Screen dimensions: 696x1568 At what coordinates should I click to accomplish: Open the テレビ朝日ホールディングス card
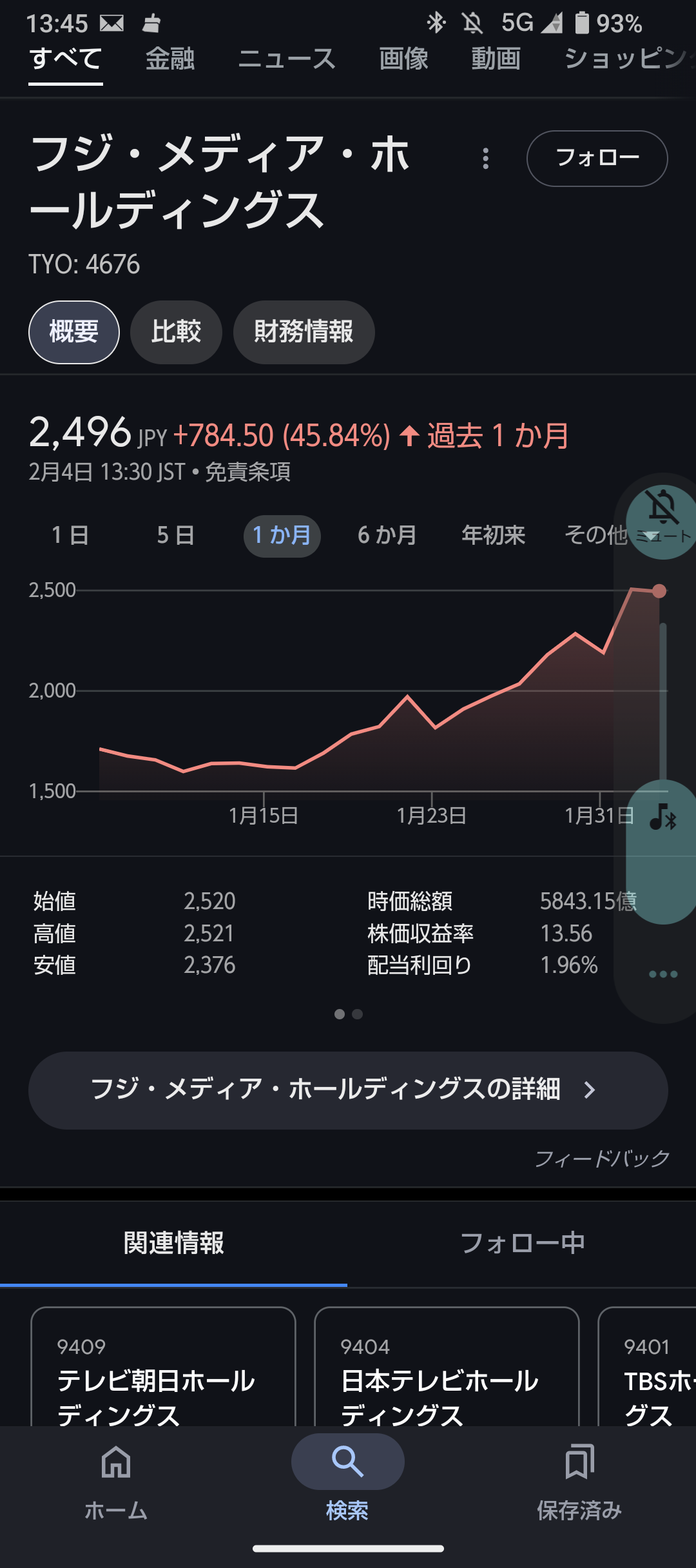click(163, 1367)
